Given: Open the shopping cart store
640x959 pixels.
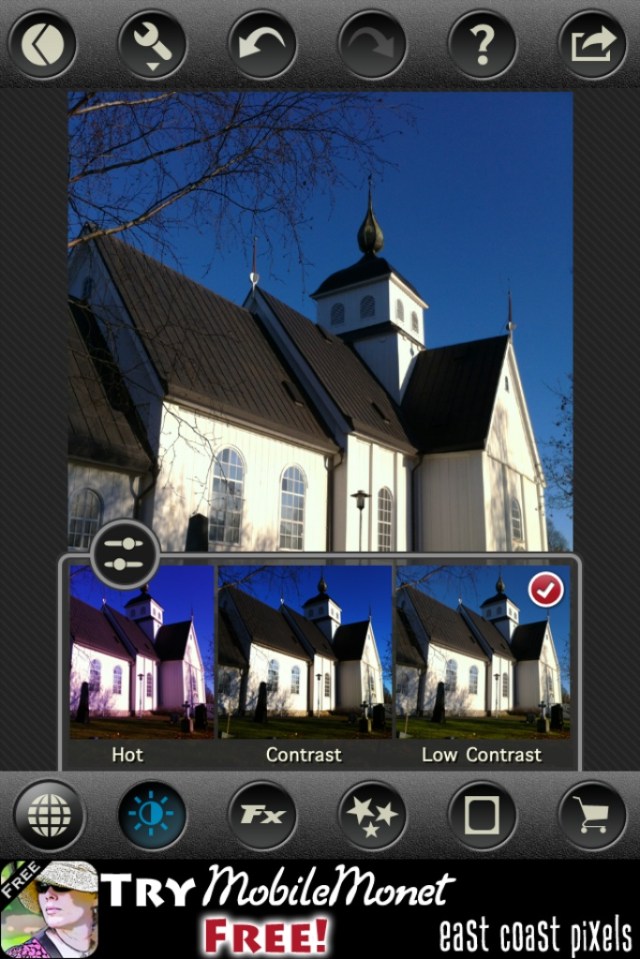Looking at the screenshot, I should 592,815.
